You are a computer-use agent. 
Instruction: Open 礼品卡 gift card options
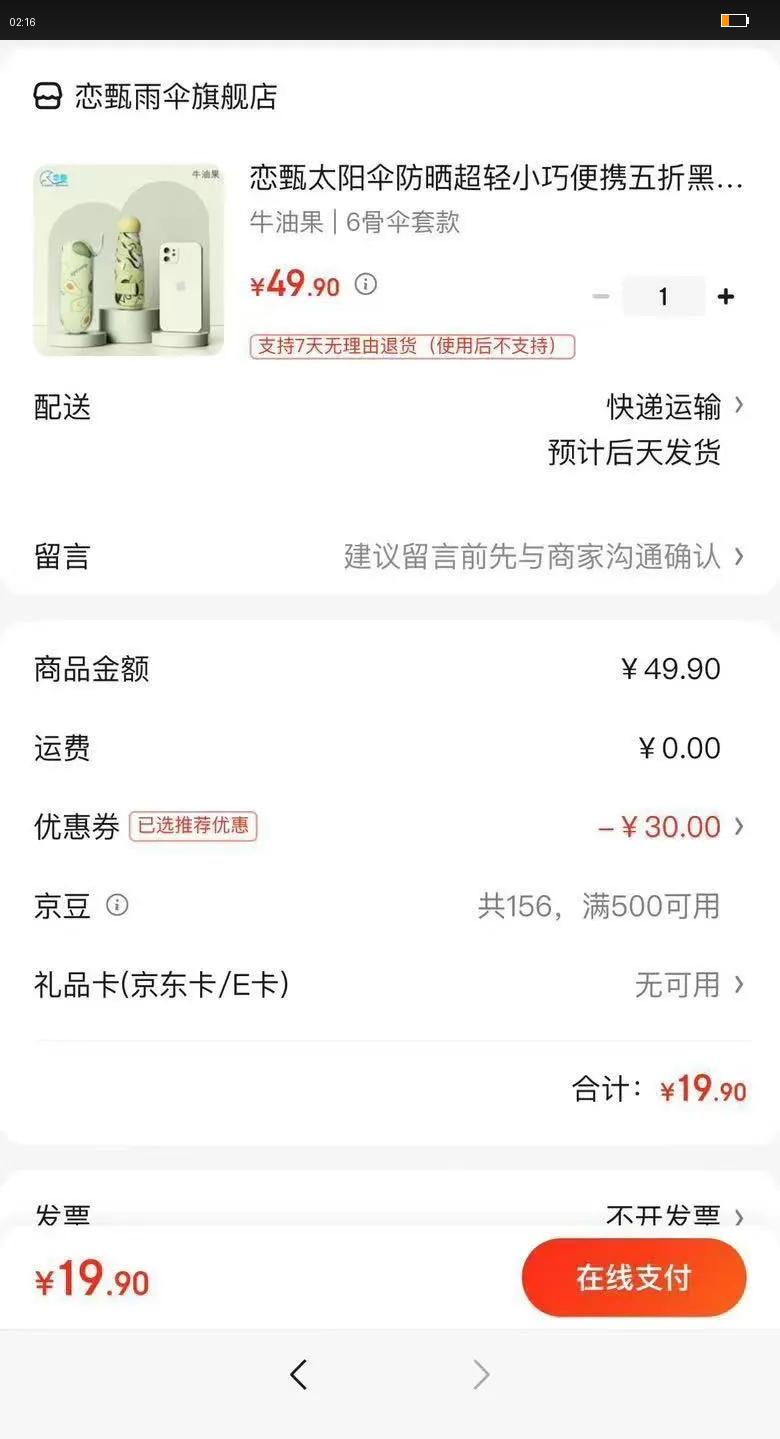pyautogui.click(x=390, y=985)
